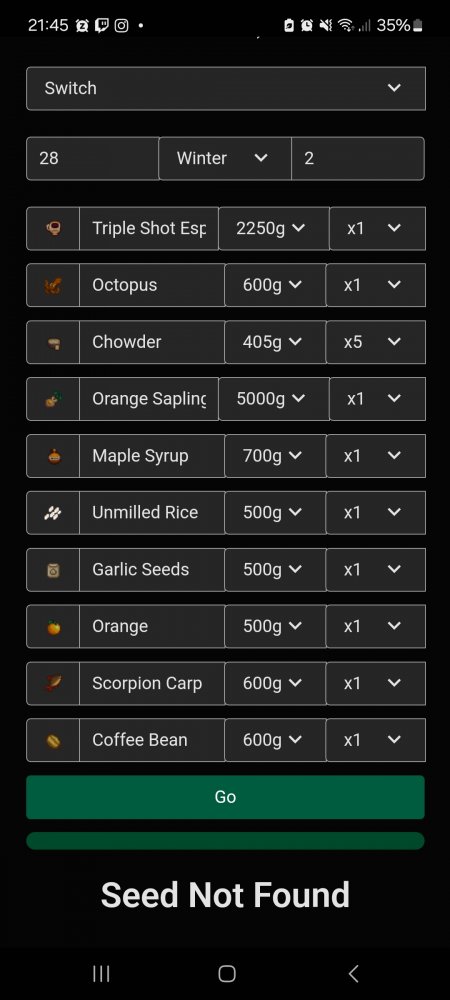
Task: Open Garlic Seeds quantity dropdown
Action: 375,570
